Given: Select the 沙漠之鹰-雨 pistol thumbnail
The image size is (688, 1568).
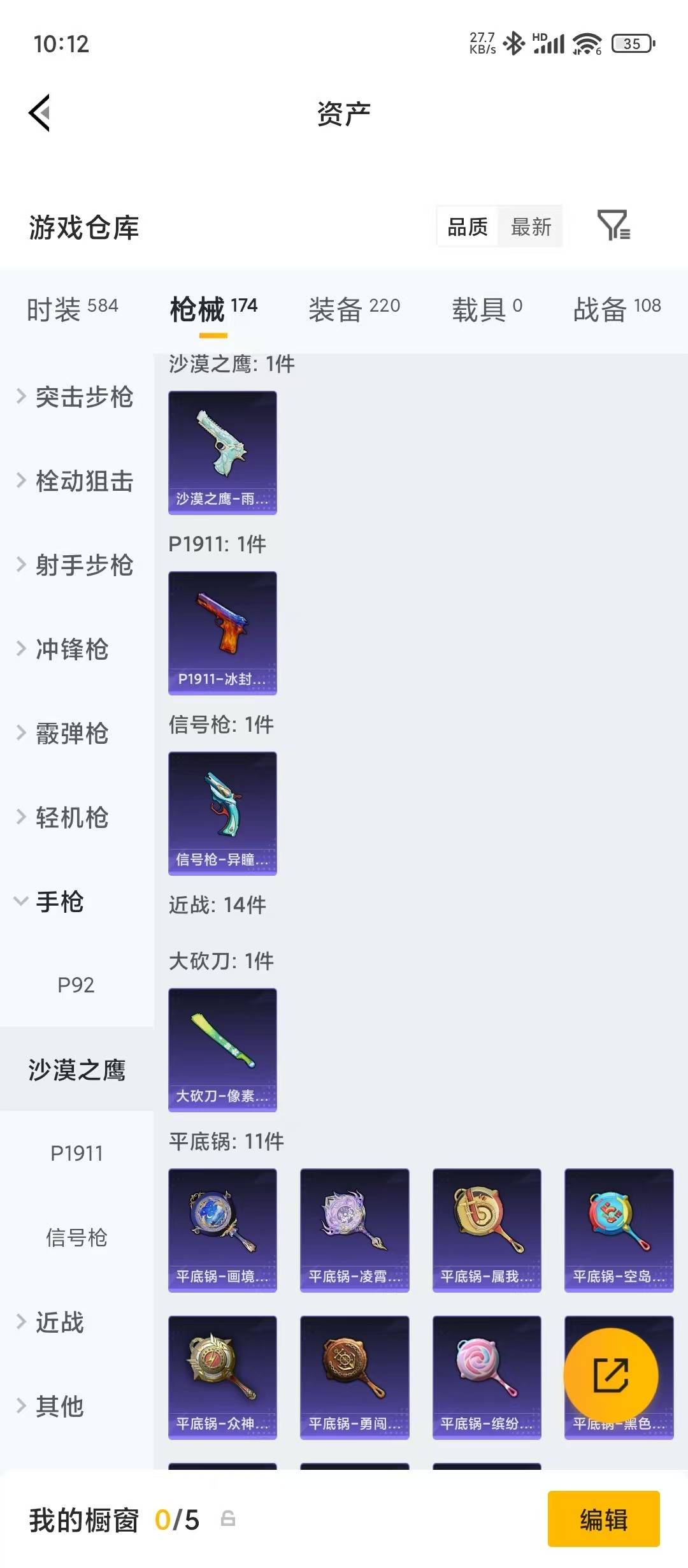Looking at the screenshot, I should click(222, 453).
